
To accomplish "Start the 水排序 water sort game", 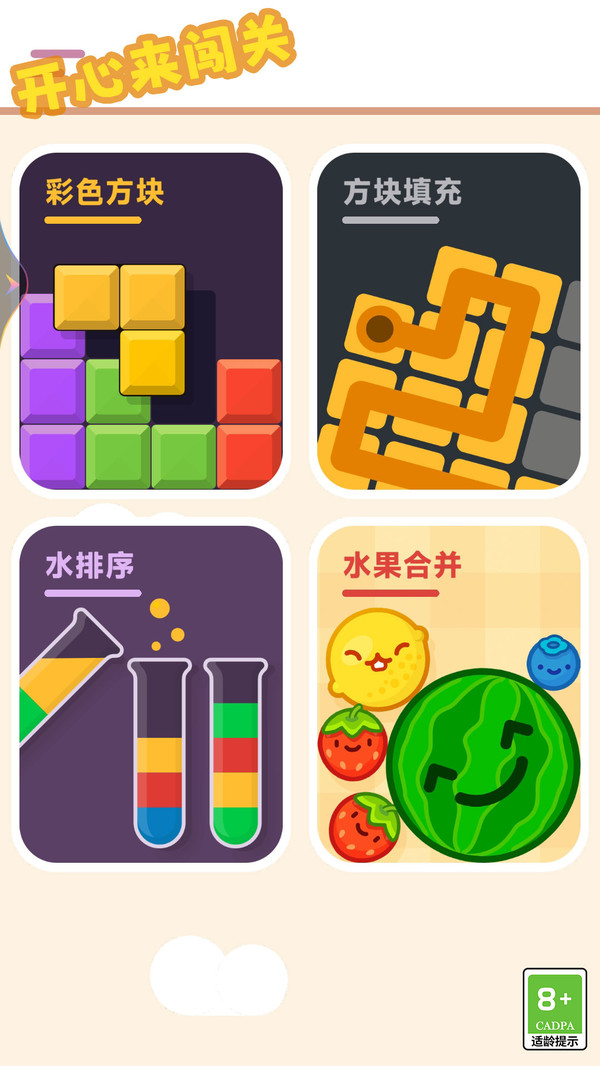I will (x=151, y=694).
